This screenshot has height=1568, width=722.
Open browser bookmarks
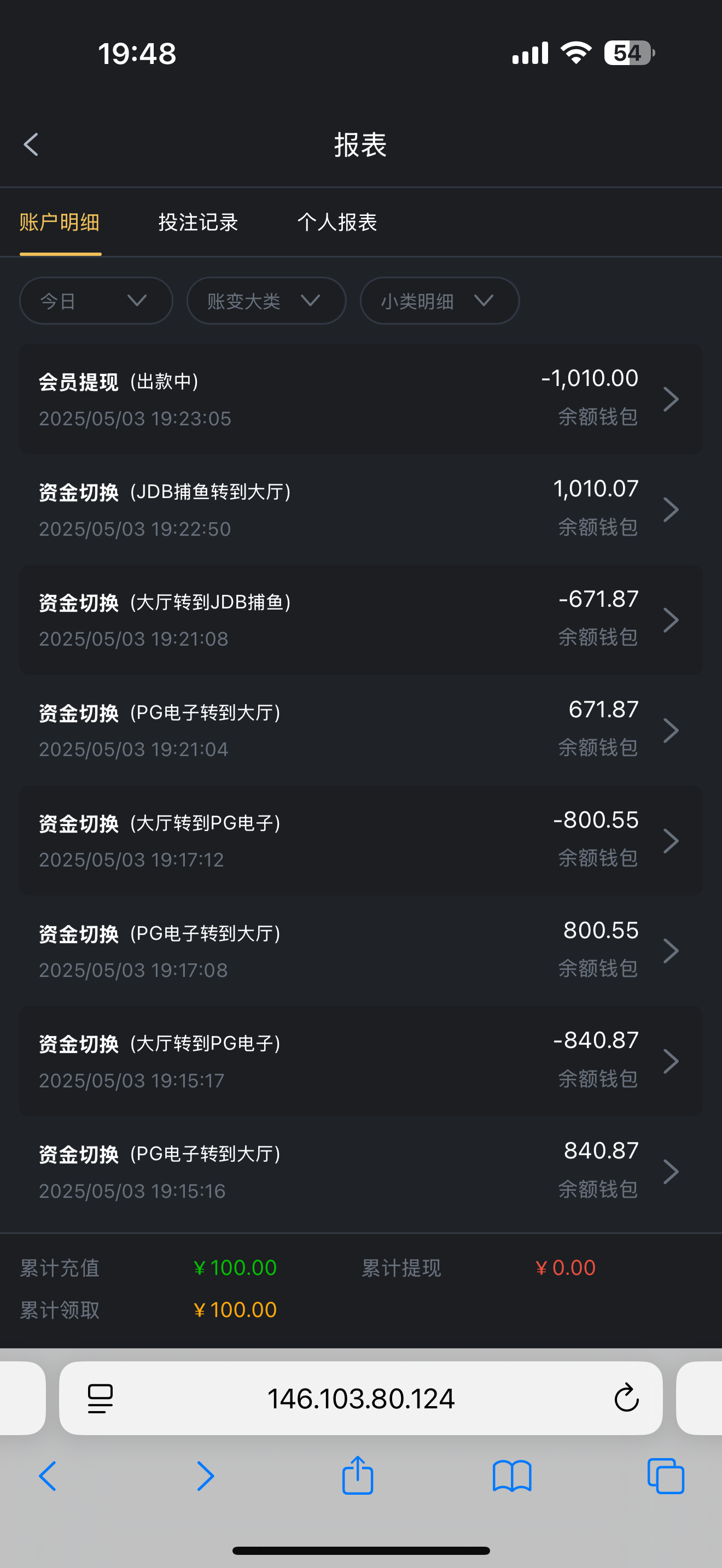512,1477
